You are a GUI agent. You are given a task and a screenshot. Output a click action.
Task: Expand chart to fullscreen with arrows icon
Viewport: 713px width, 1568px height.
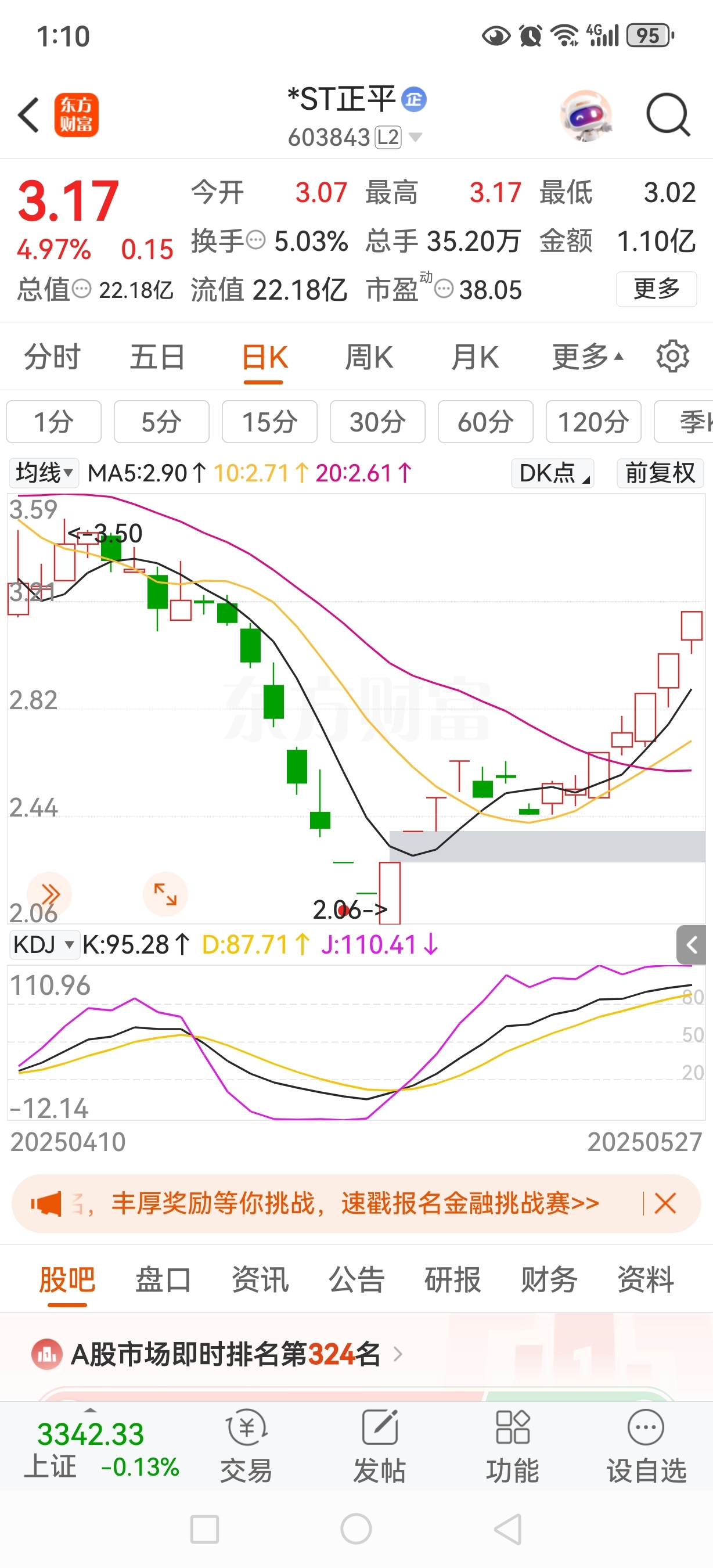click(x=165, y=894)
